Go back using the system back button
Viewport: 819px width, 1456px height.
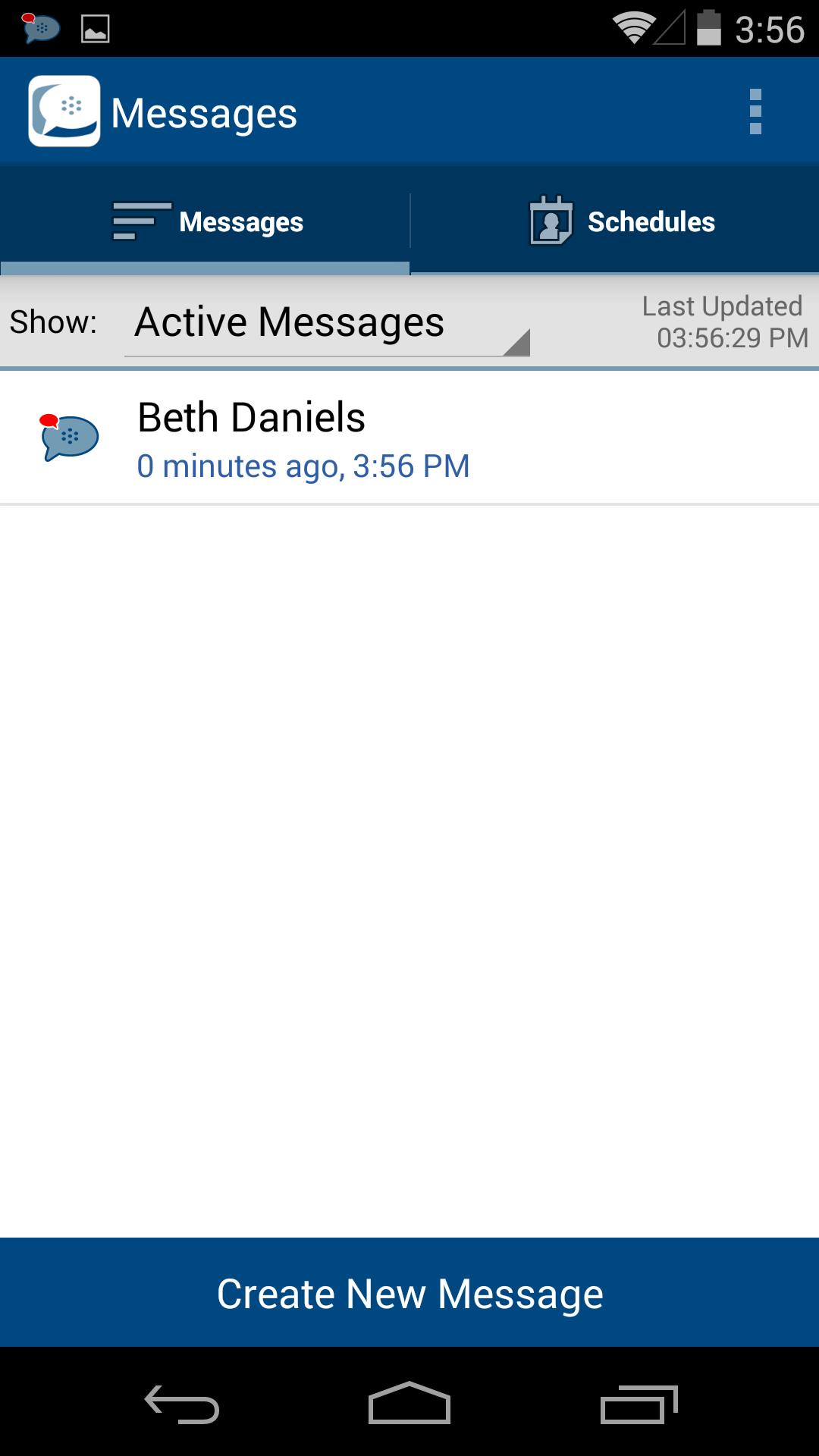(182, 1404)
